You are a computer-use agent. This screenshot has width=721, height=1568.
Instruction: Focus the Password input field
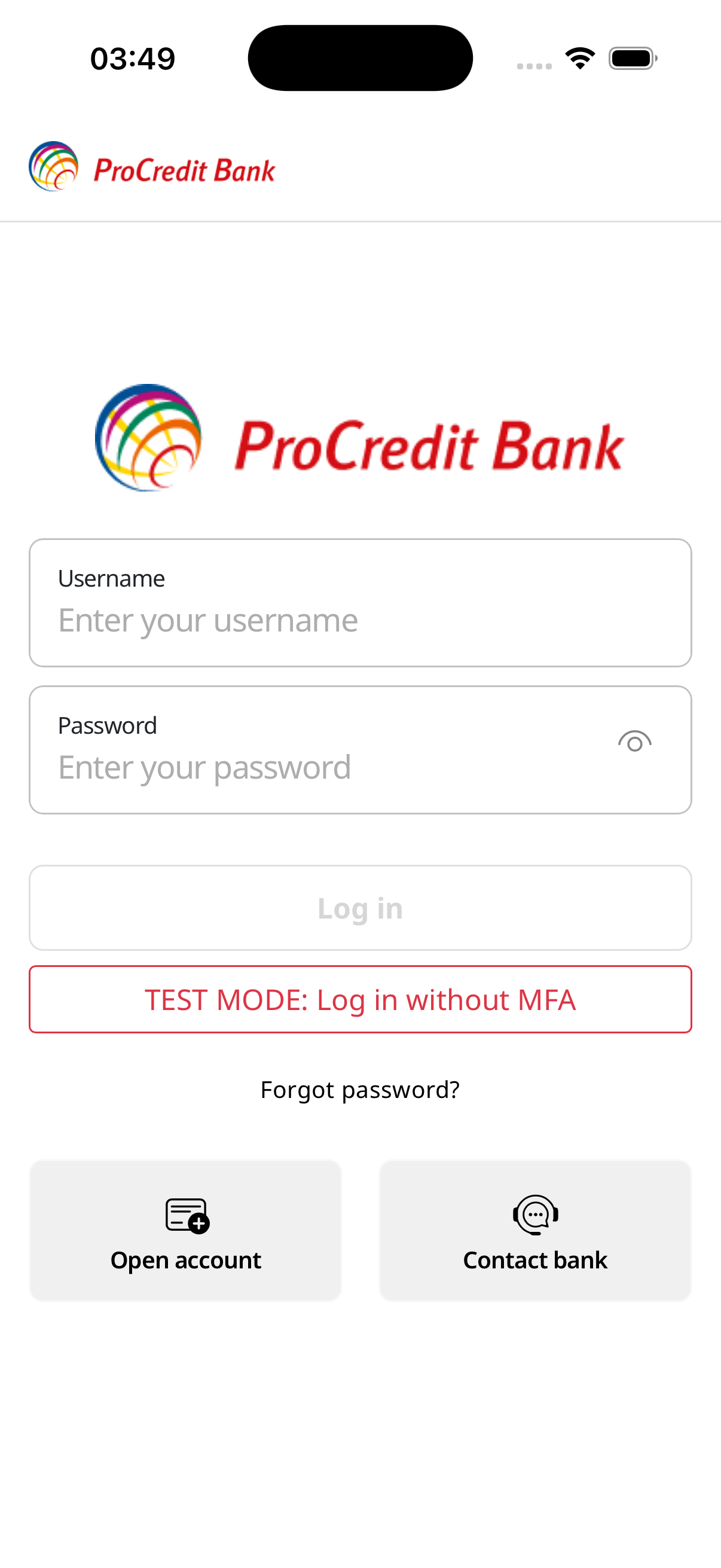coord(316,765)
